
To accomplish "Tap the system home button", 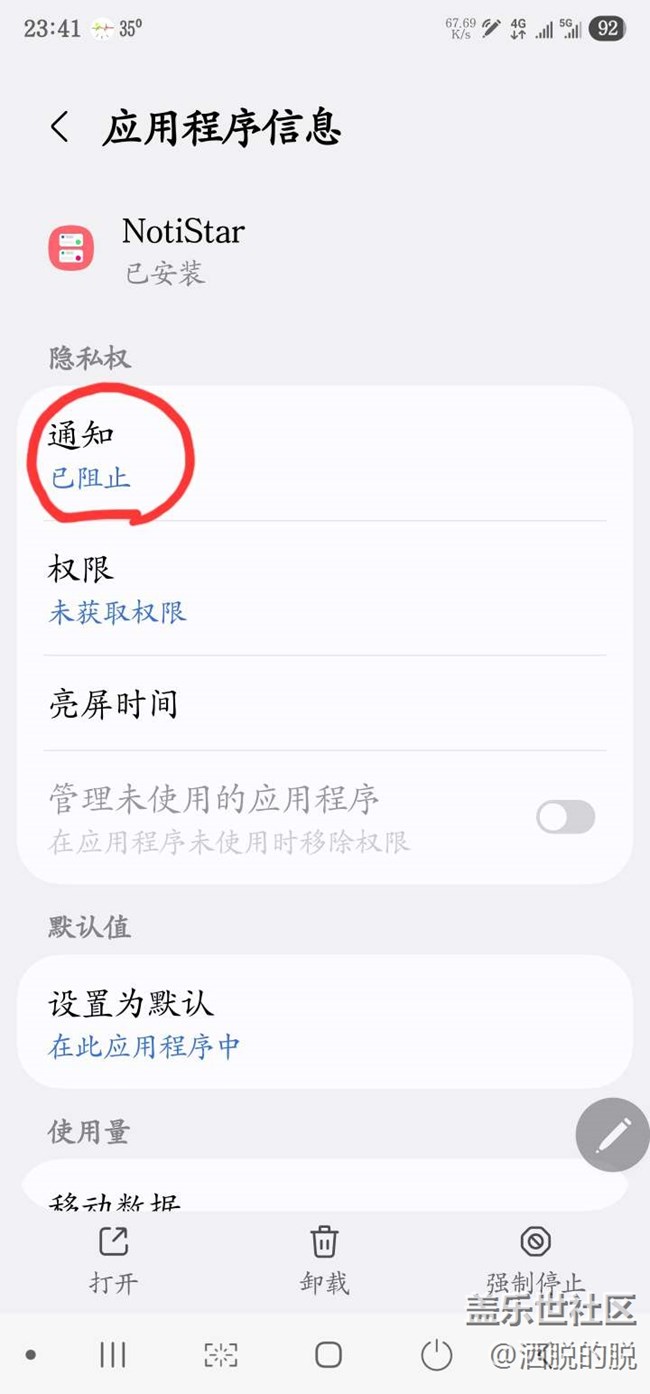I will [329, 1355].
